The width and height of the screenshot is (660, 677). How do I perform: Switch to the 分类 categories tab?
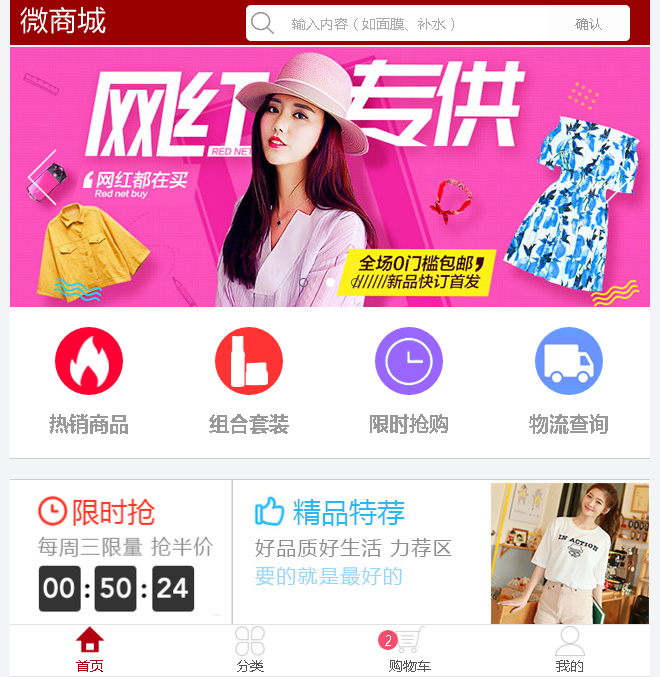250,650
